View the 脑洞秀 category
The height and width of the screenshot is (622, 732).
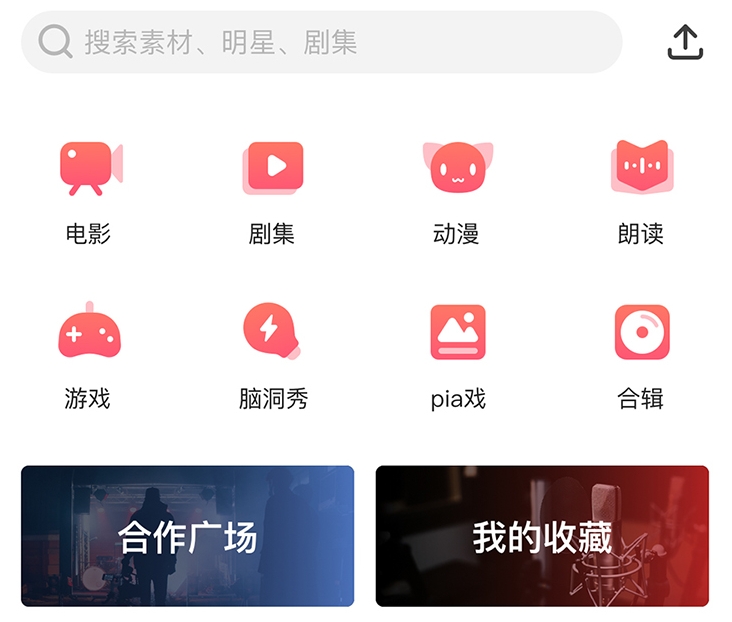(x=272, y=354)
